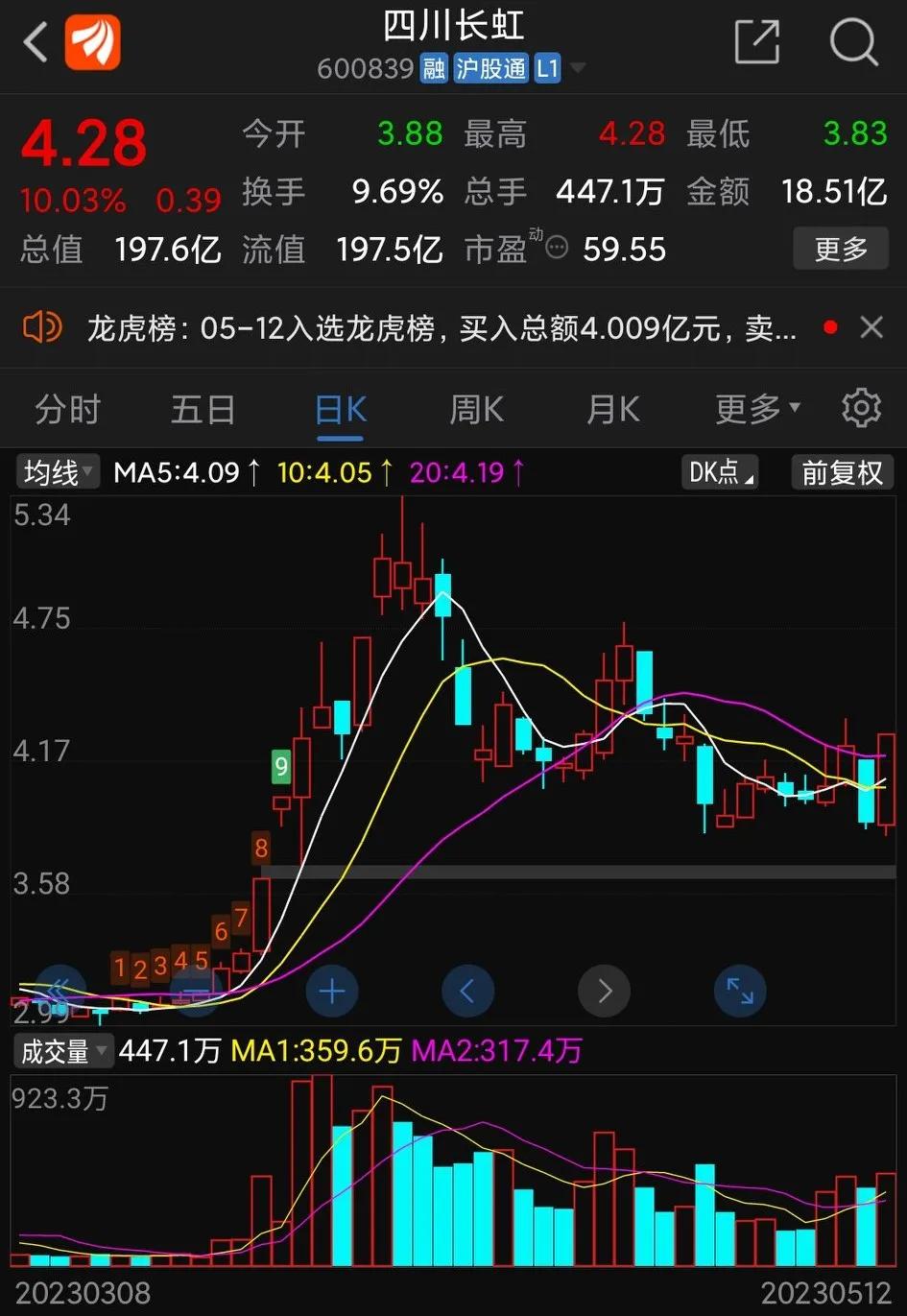Expand the 更多 chart period dropdown
This screenshot has width=907, height=1316.
[x=756, y=410]
